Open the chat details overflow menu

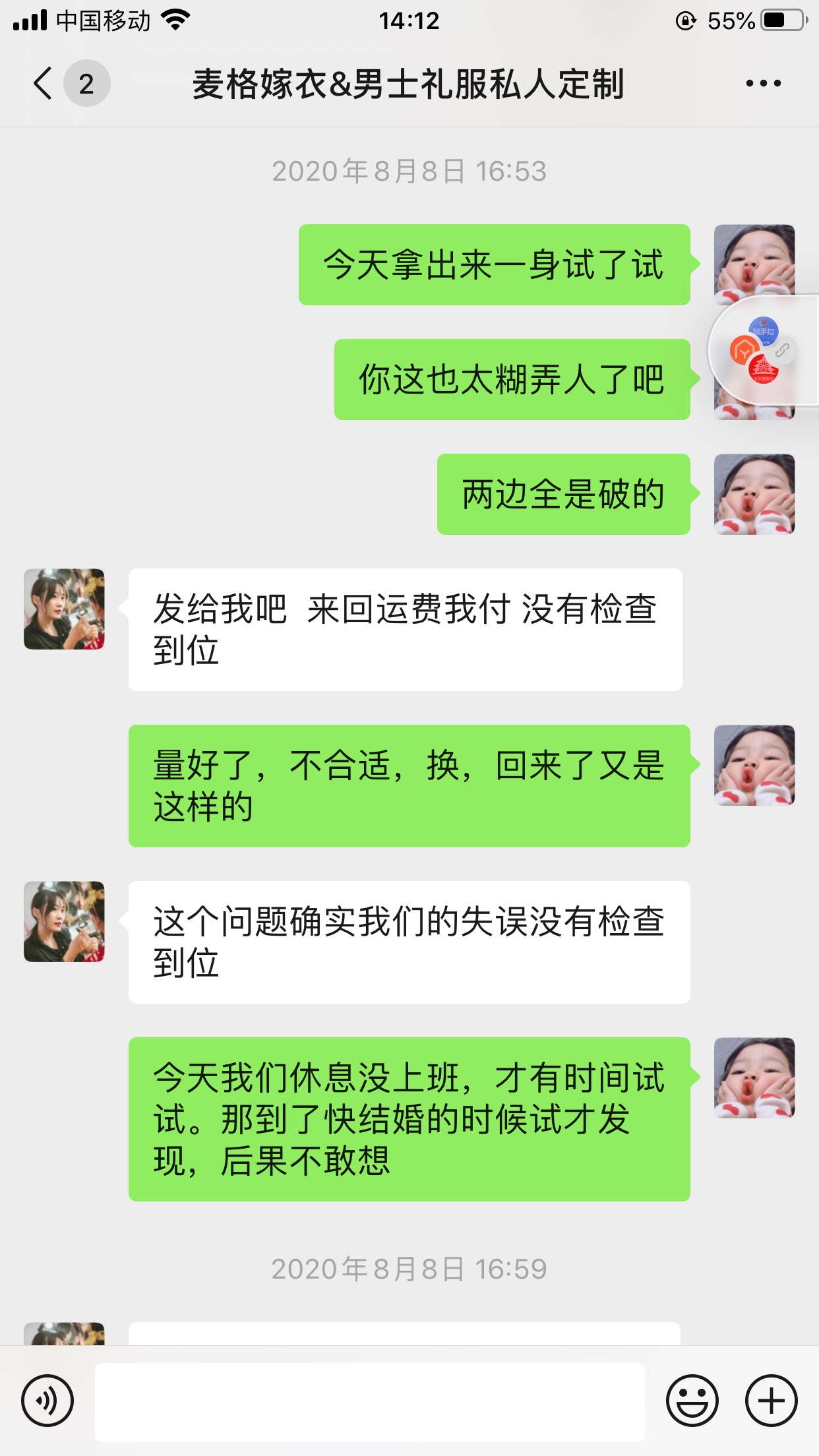(763, 84)
